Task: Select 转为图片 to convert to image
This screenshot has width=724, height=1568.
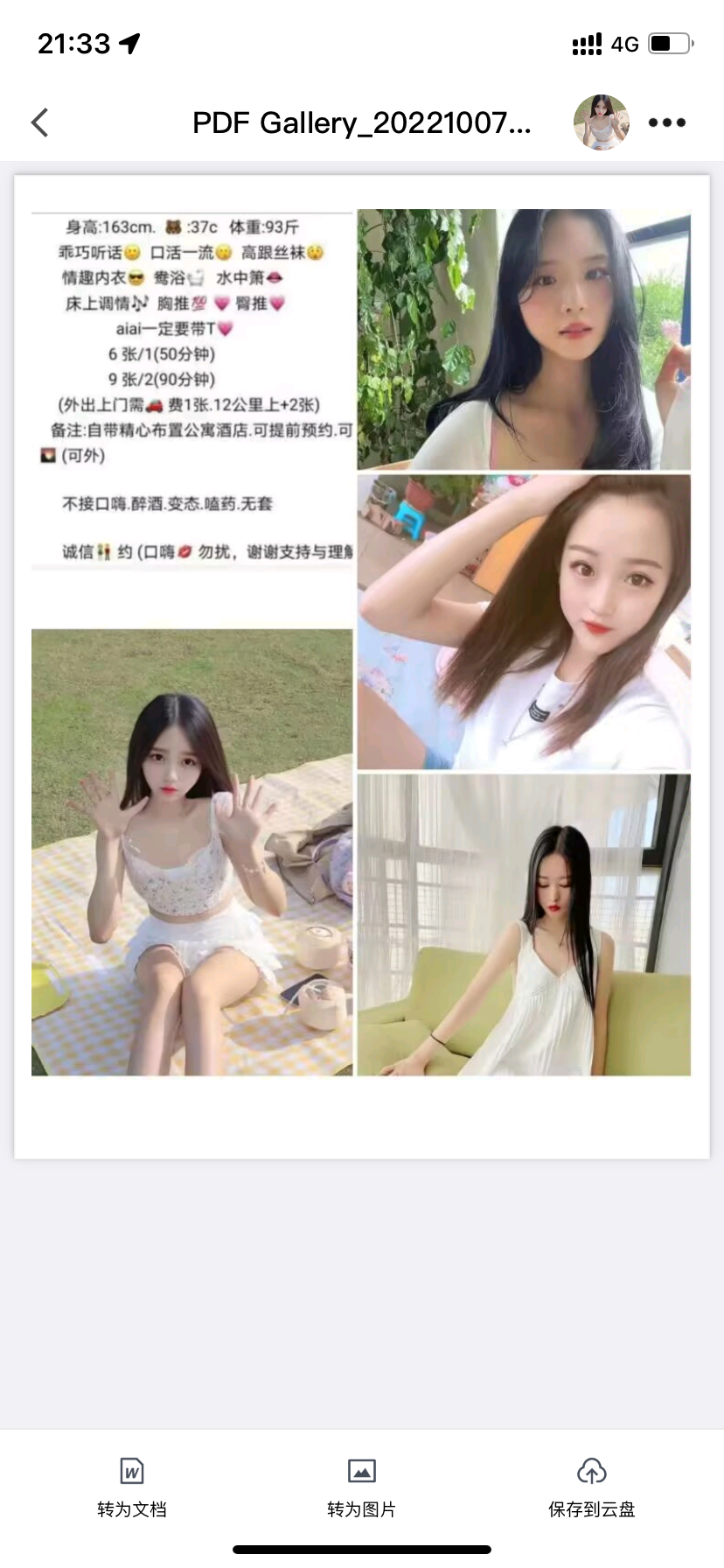Action: [361, 1487]
